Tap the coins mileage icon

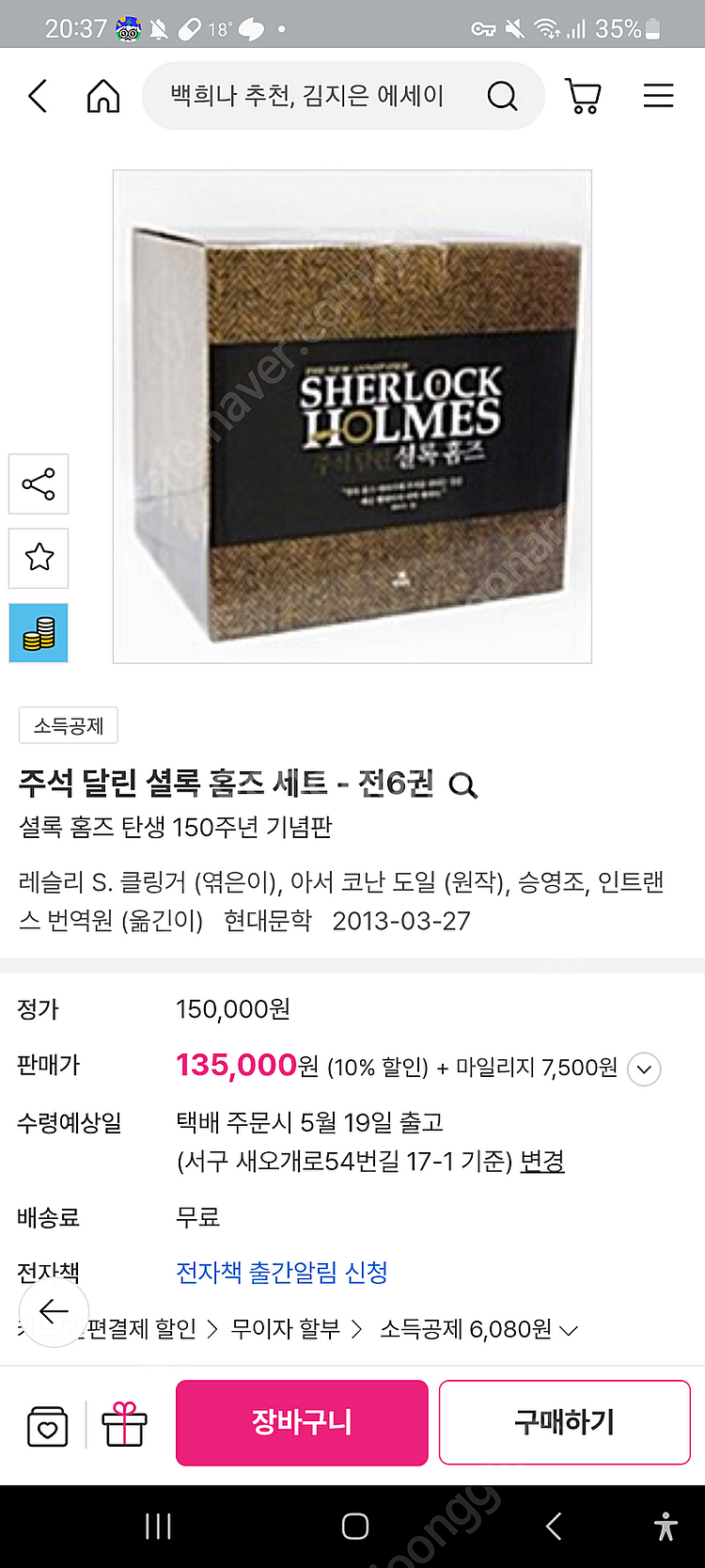point(38,633)
